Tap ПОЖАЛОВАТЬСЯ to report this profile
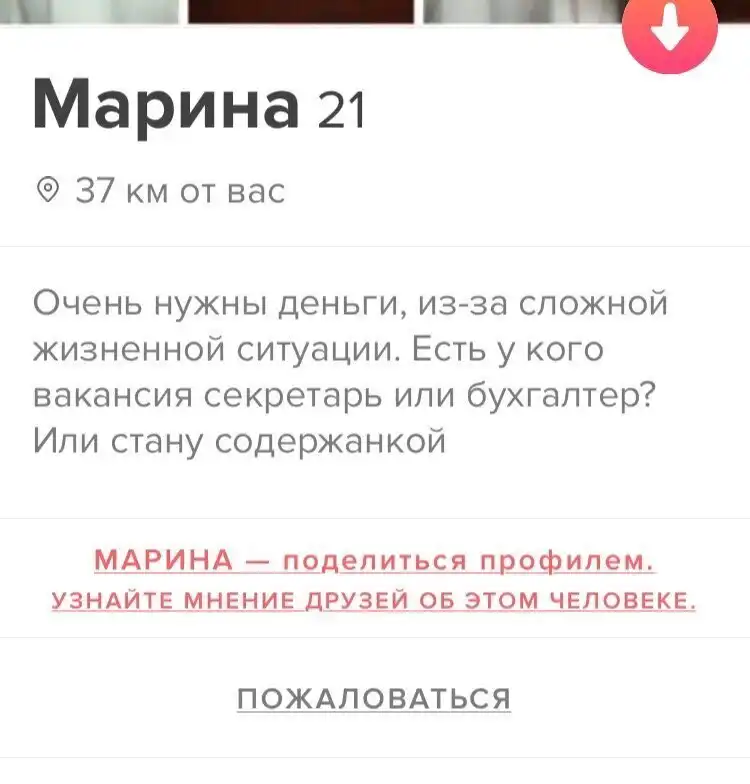750x784 pixels. pos(374,697)
